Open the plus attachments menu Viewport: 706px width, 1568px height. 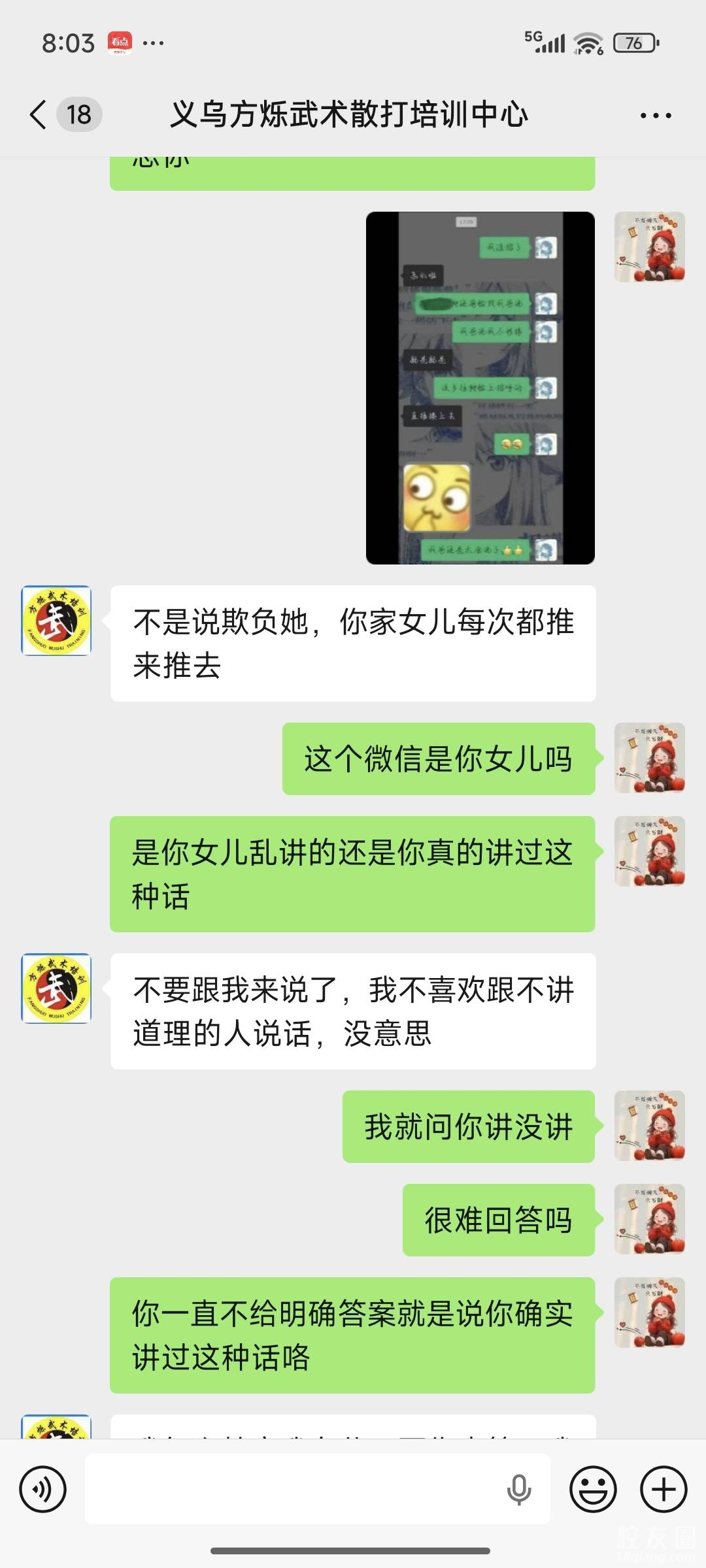[664, 1490]
